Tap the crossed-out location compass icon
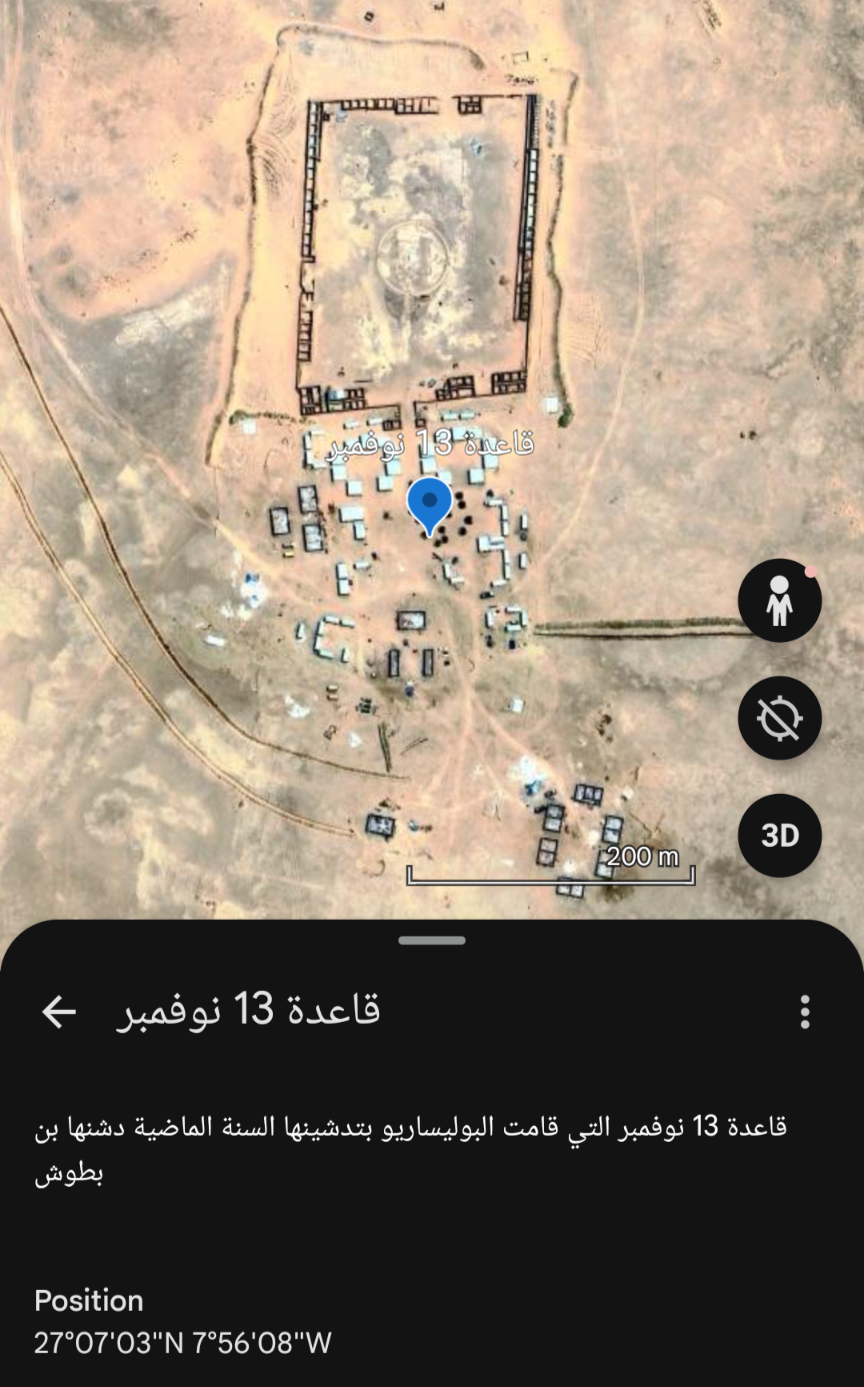Viewport: 864px width, 1387px height. (x=779, y=718)
